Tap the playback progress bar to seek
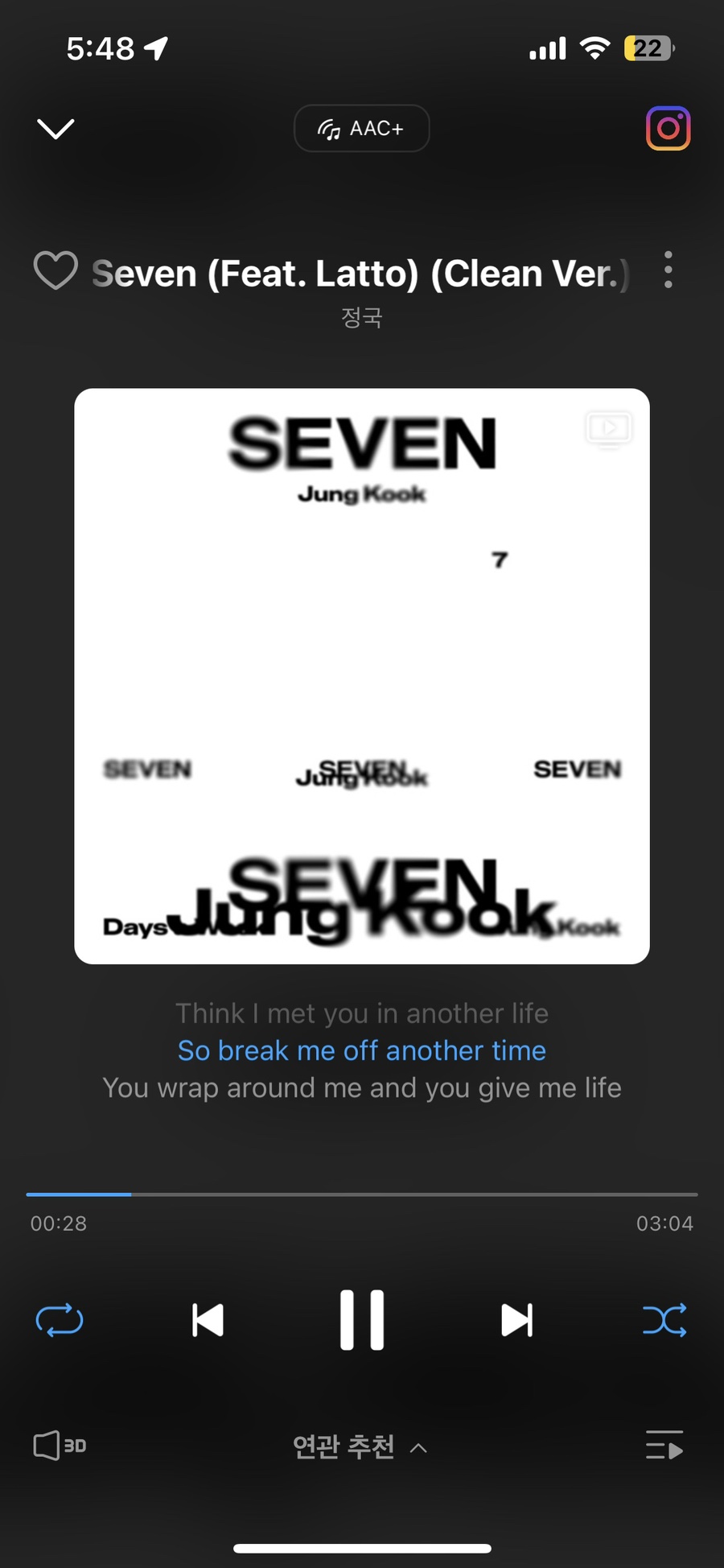This screenshot has height=1568, width=724. [362, 1195]
